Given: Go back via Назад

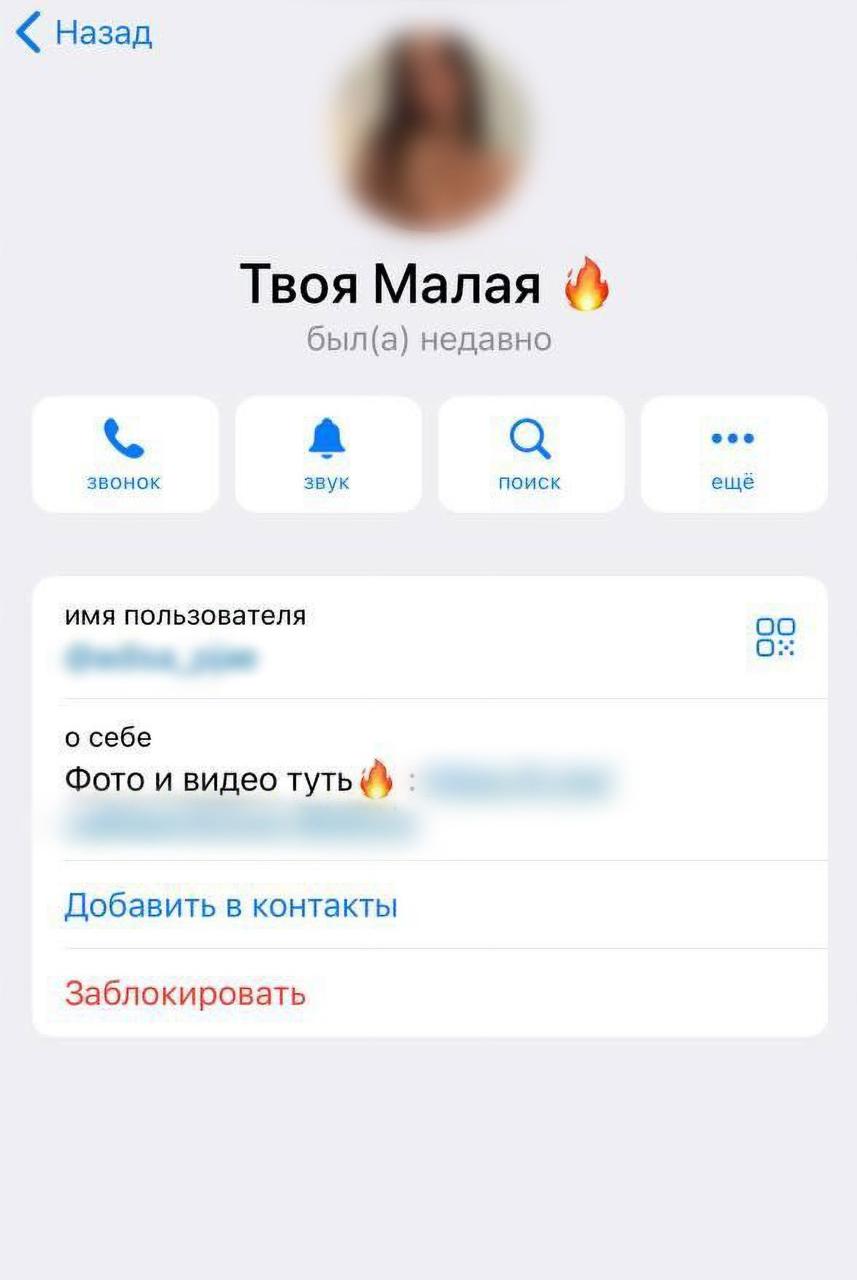Looking at the screenshot, I should coord(85,33).
